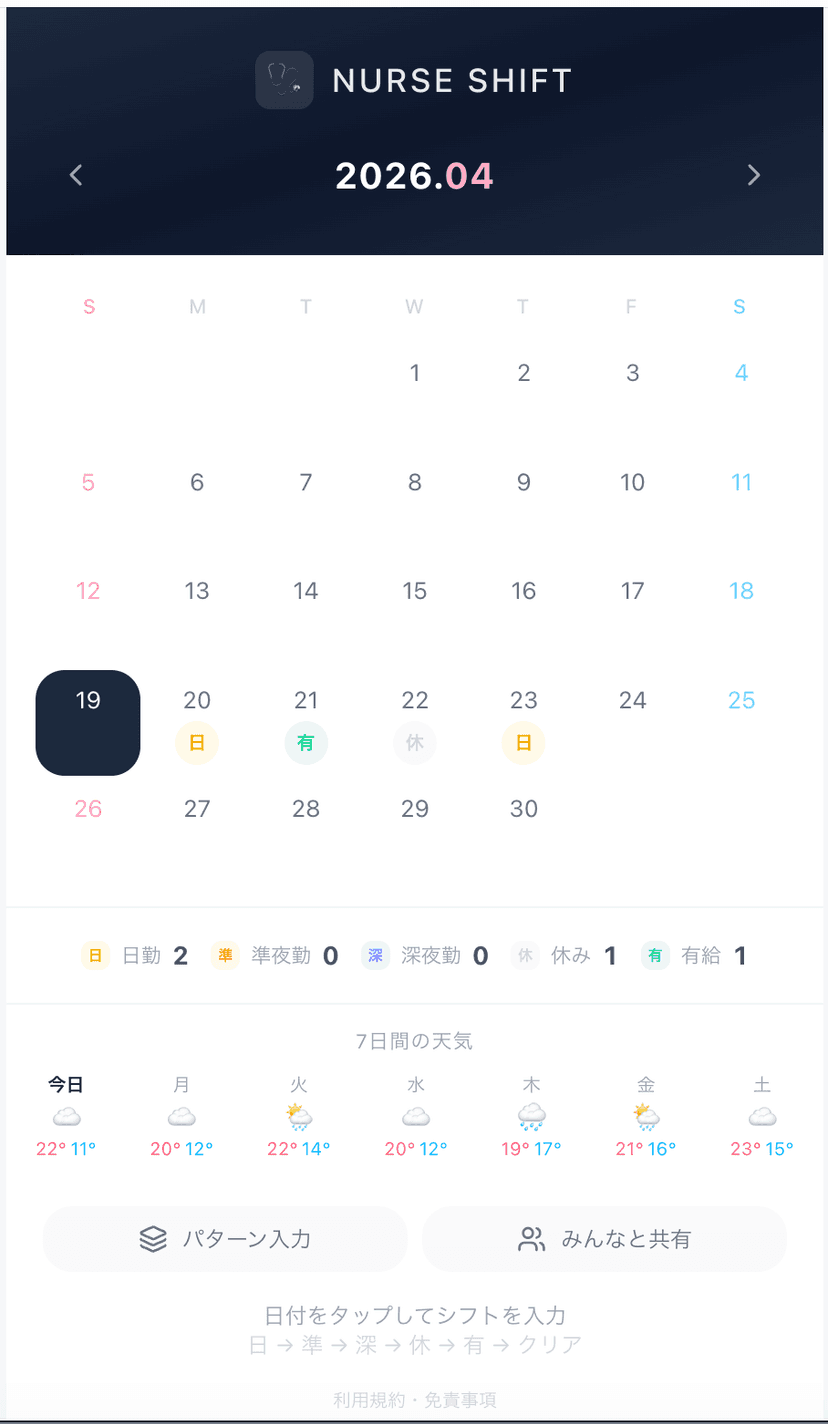Tap April 22 marked as 休

point(415,722)
